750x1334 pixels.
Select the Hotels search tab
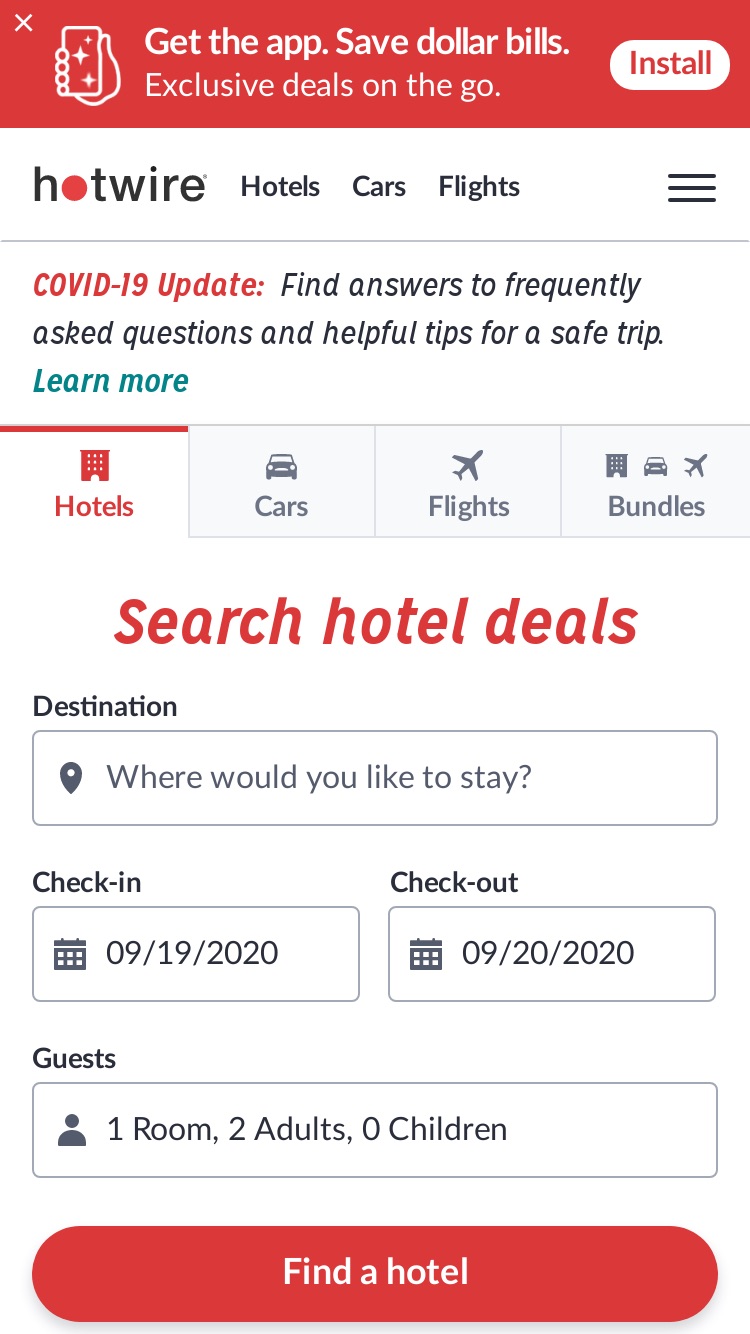pos(94,483)
